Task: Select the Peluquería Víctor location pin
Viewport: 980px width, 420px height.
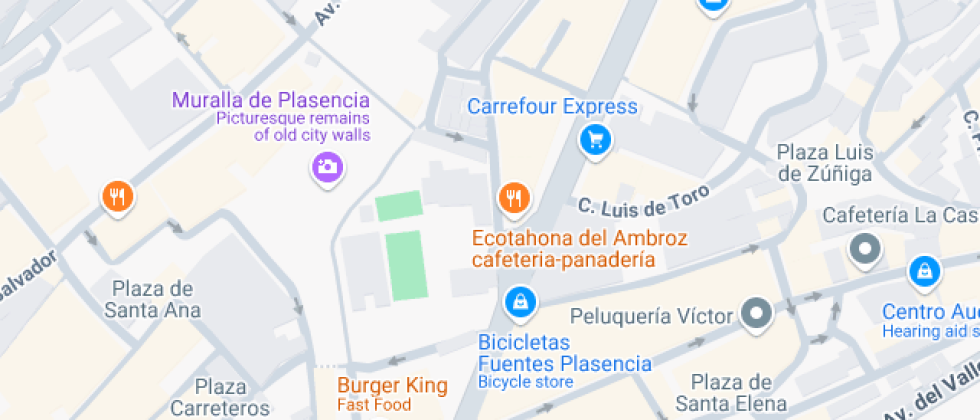Action: click(x=757, y=313)
